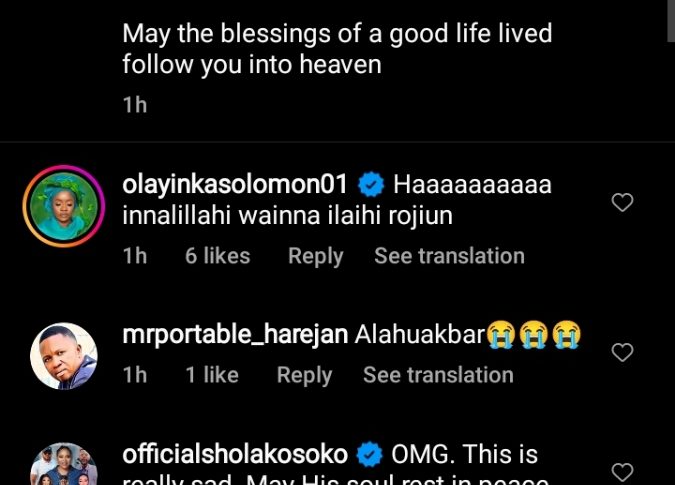
Task: Reply to olayinkasolomon01's comment
Action: click(315, 256)
